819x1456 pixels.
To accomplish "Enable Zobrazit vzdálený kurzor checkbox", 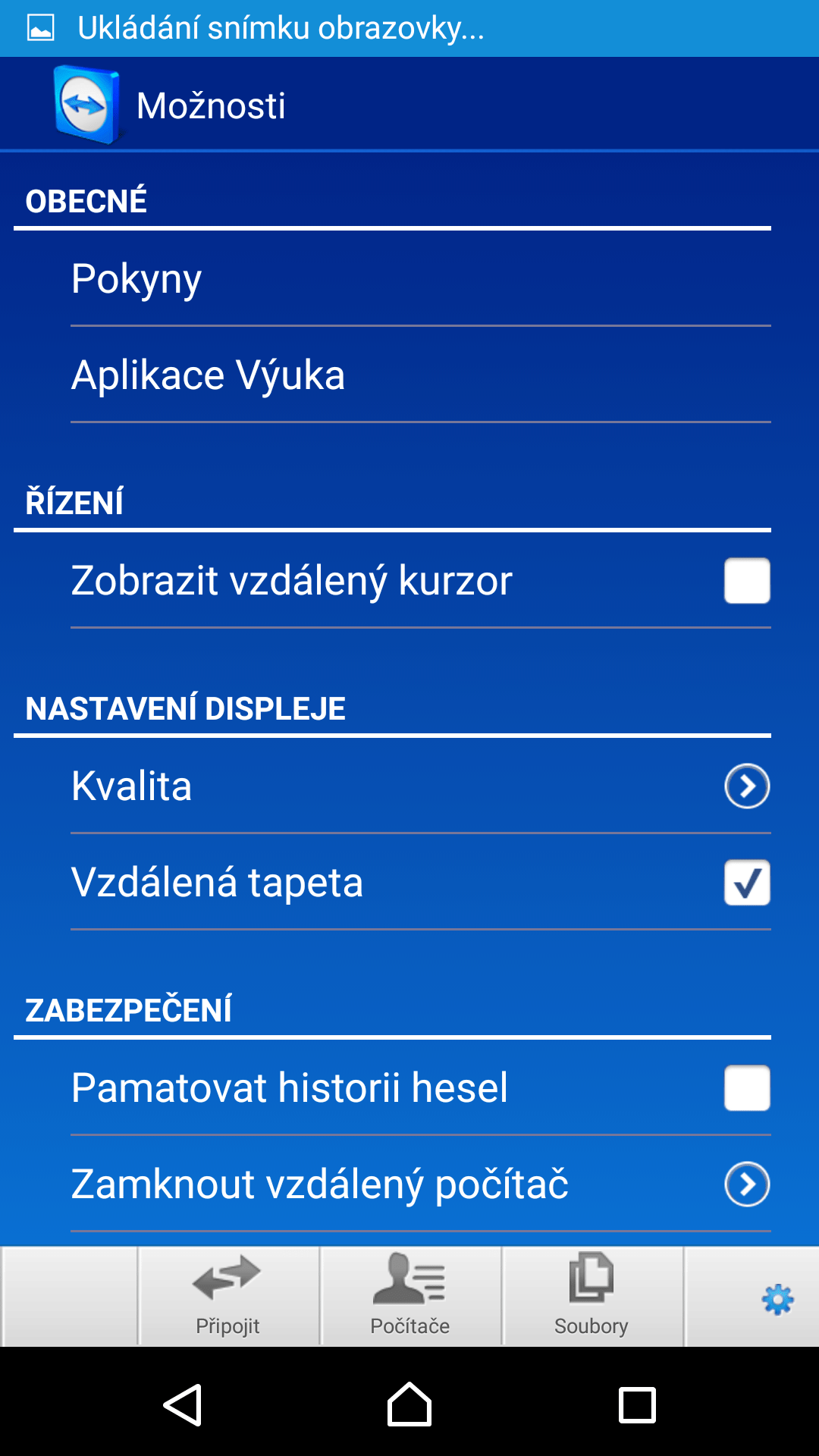I will click(x=747, y=581).
